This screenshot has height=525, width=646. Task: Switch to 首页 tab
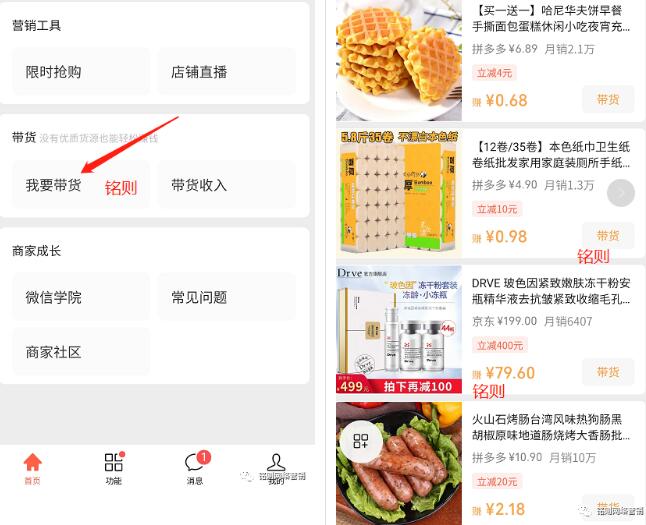point(33,468)
